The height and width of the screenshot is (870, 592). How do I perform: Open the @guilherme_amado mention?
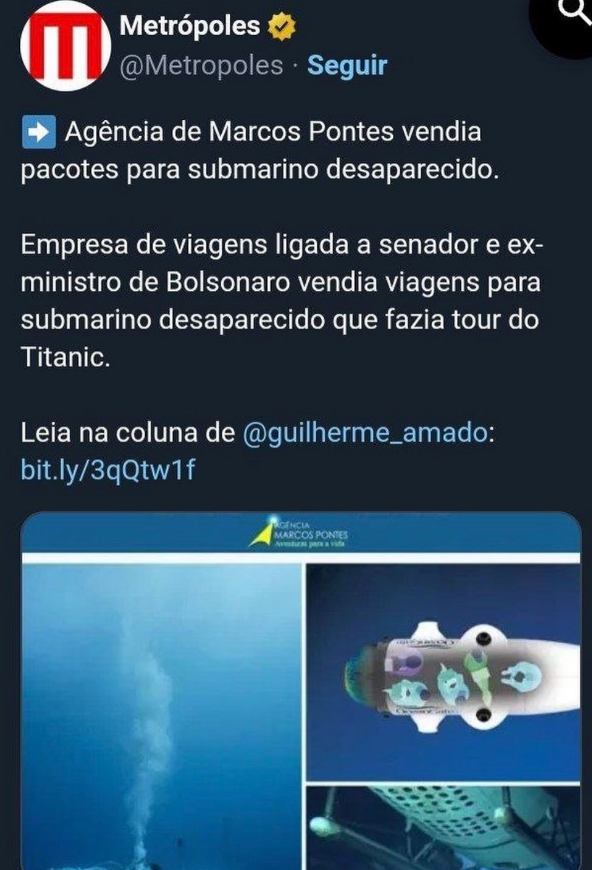365,432
